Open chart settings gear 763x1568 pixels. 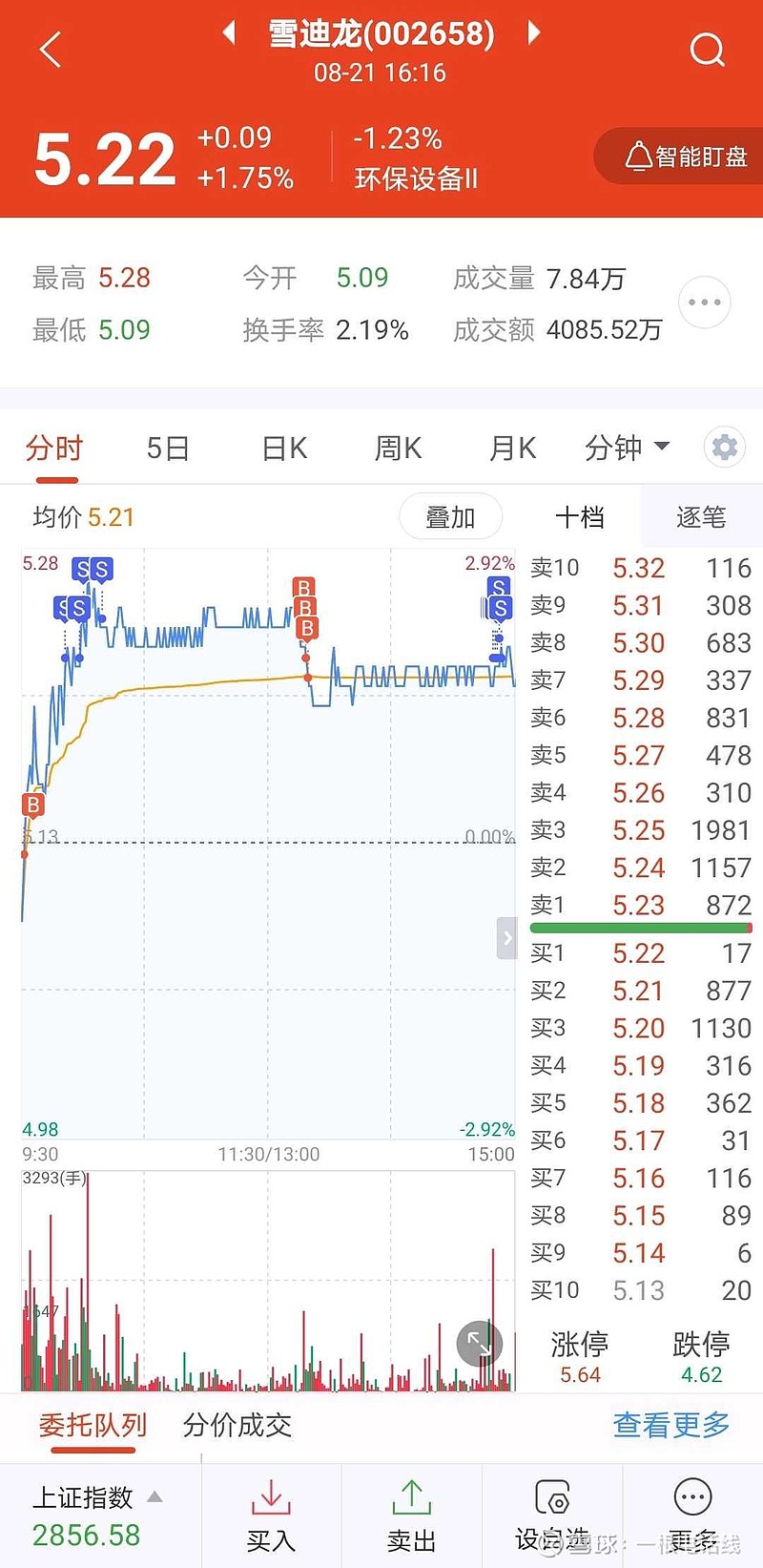point(724,446)
